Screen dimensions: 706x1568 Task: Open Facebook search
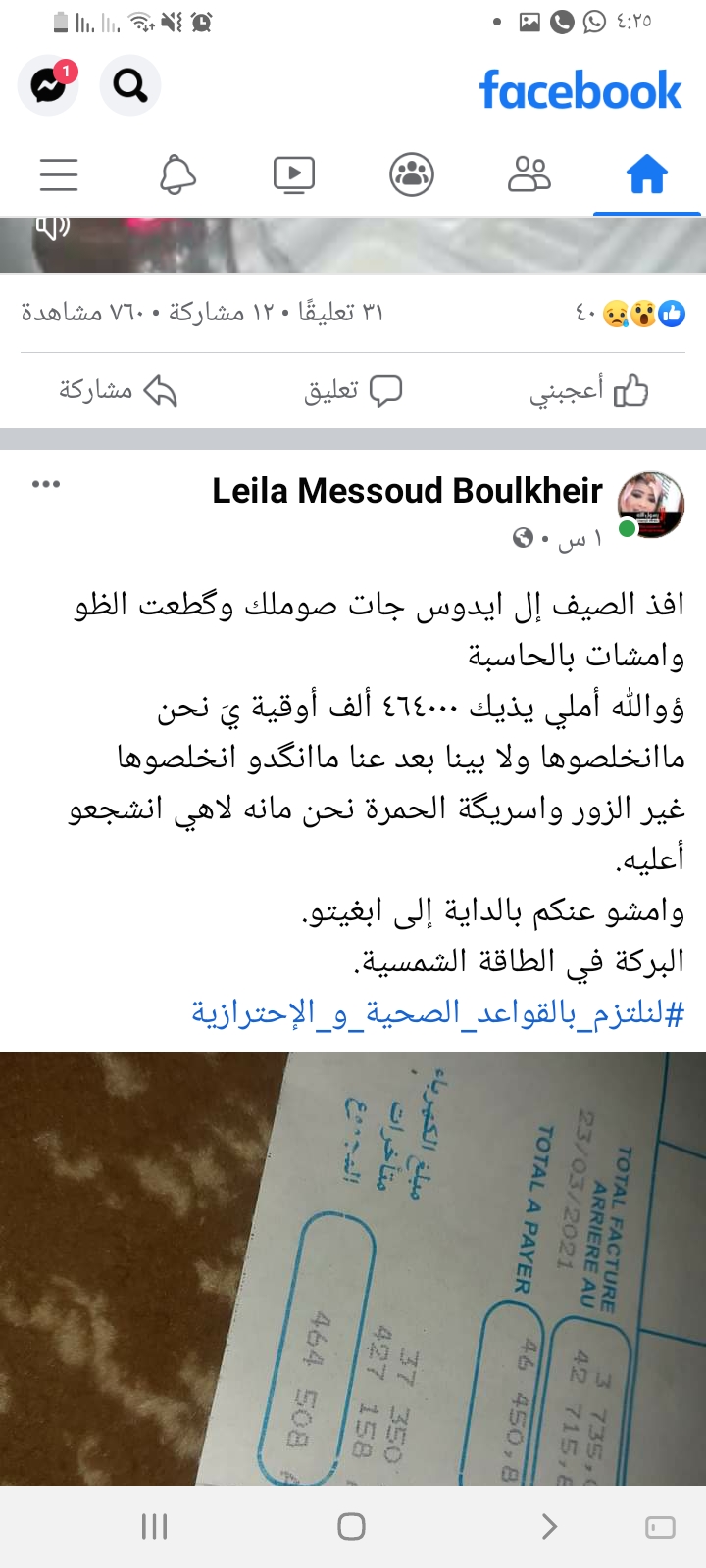(x=130, y=86)
